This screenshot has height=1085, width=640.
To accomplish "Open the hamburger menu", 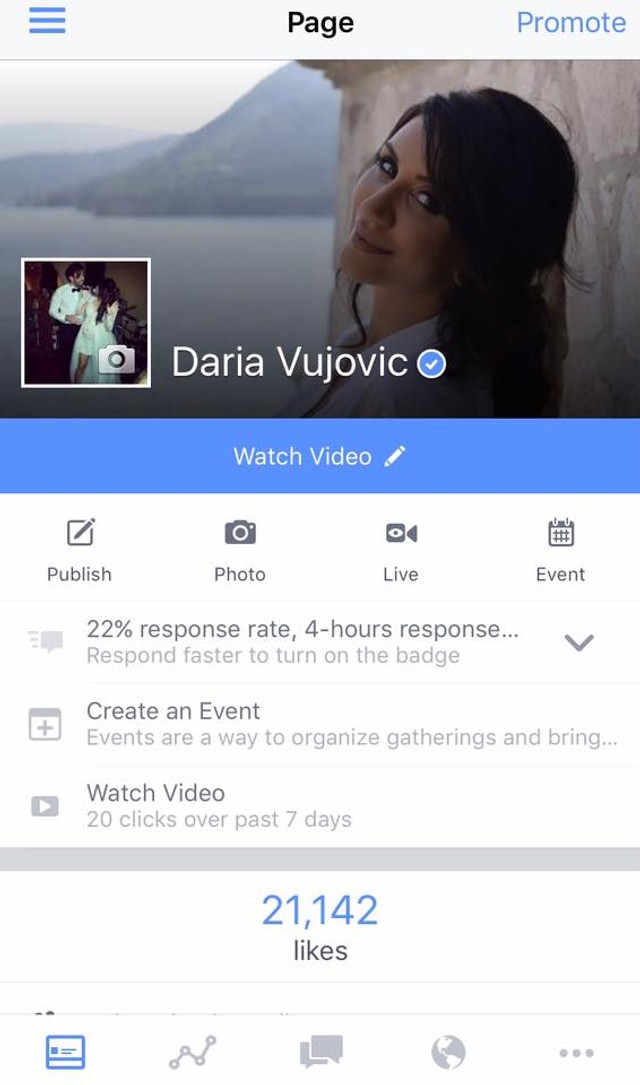I will pyautogui.click(x=47, y=21).
